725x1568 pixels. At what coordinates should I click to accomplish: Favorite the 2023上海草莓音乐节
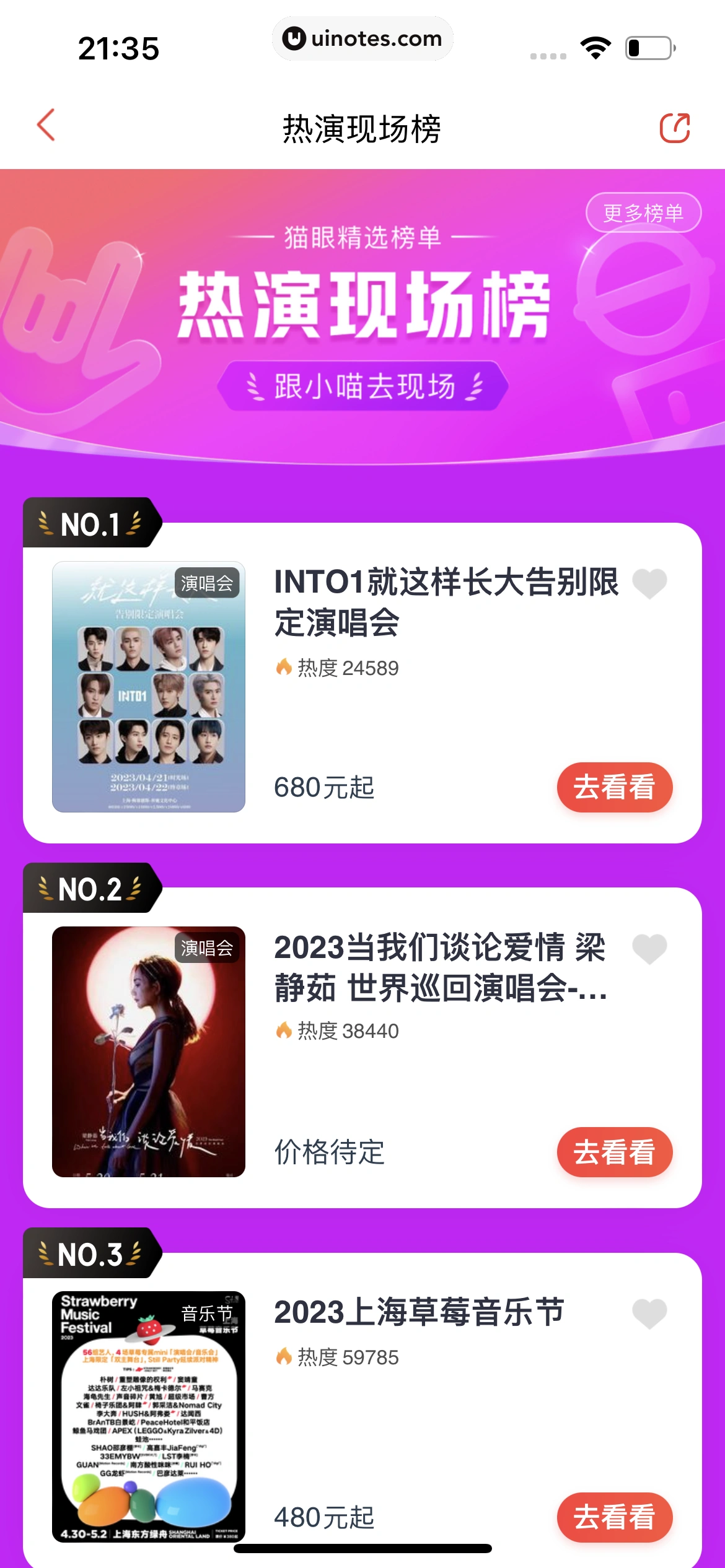[649, 1313]
